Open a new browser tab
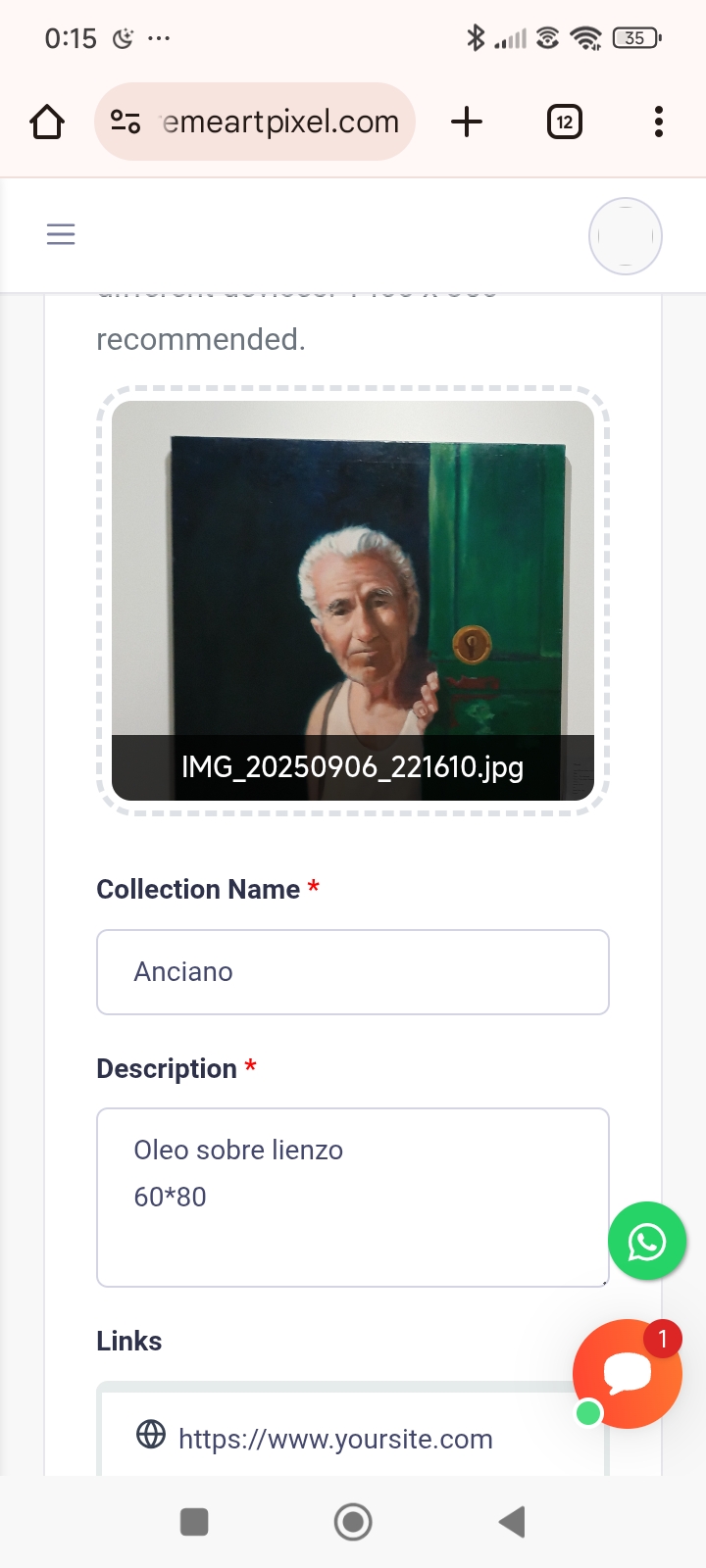The height and width of the screenshot is (1568, 706). point(467,122)
